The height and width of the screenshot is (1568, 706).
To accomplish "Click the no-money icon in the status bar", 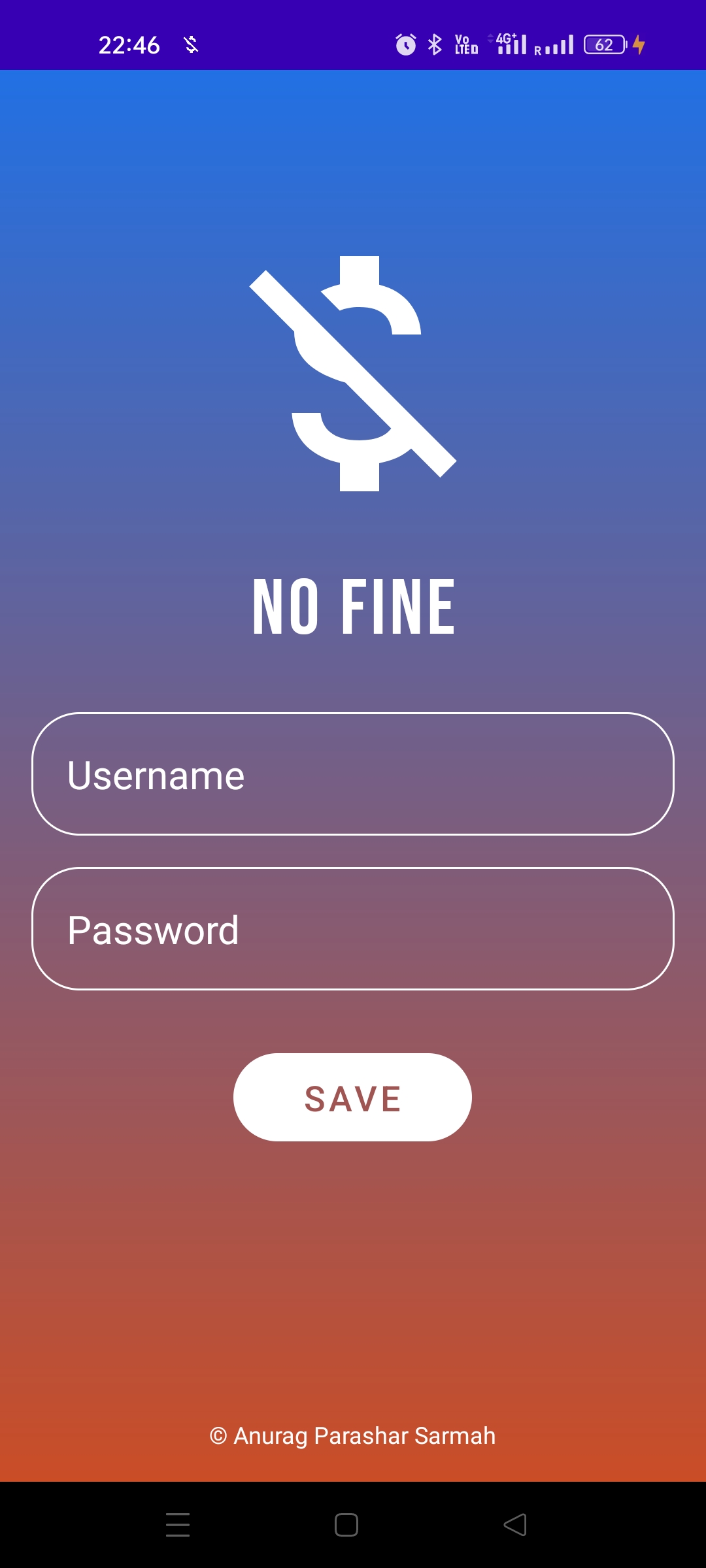I will [190, 45].
